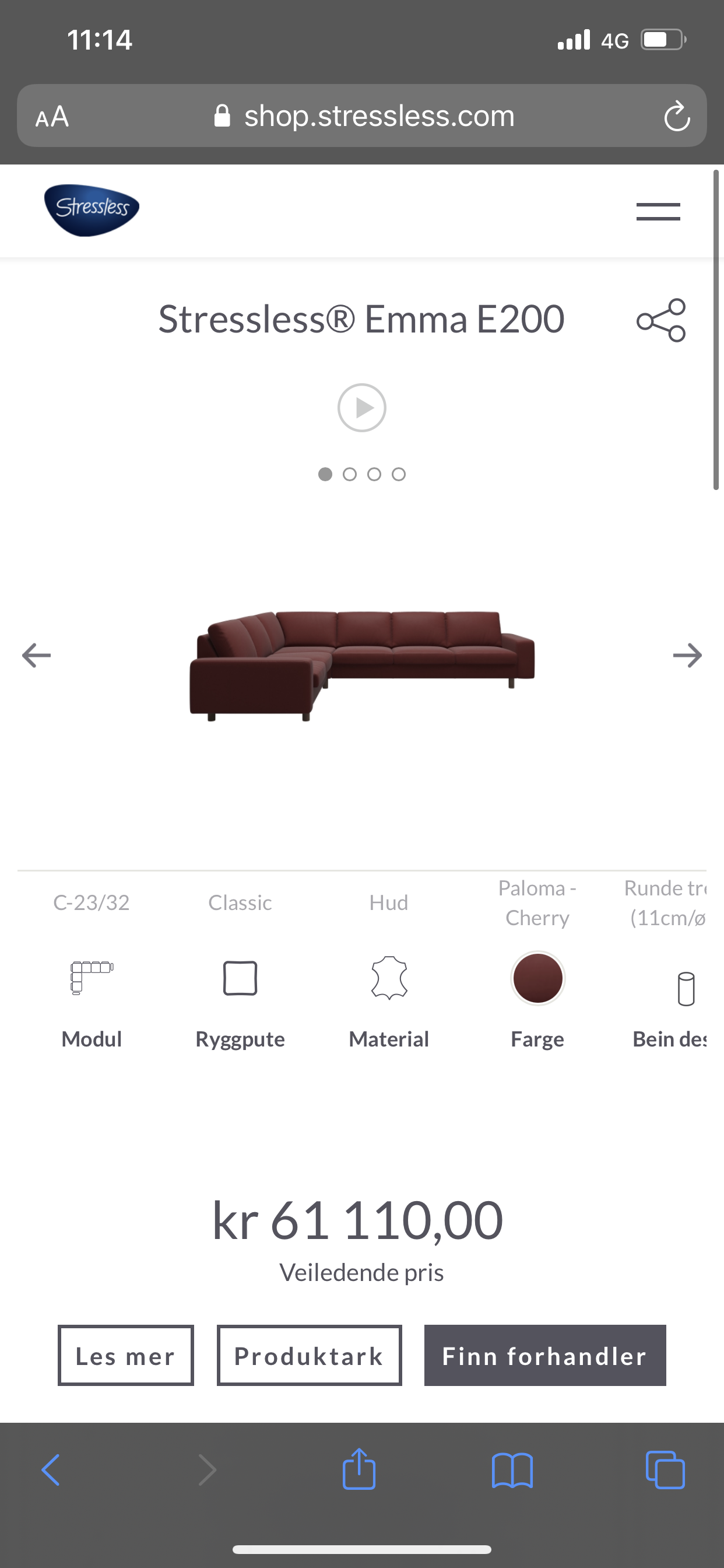Image resolution: width=724 pixels, height=1568 pixels.
Task: Share the Stressless Emma E200 product
Action: pos(661,320)
